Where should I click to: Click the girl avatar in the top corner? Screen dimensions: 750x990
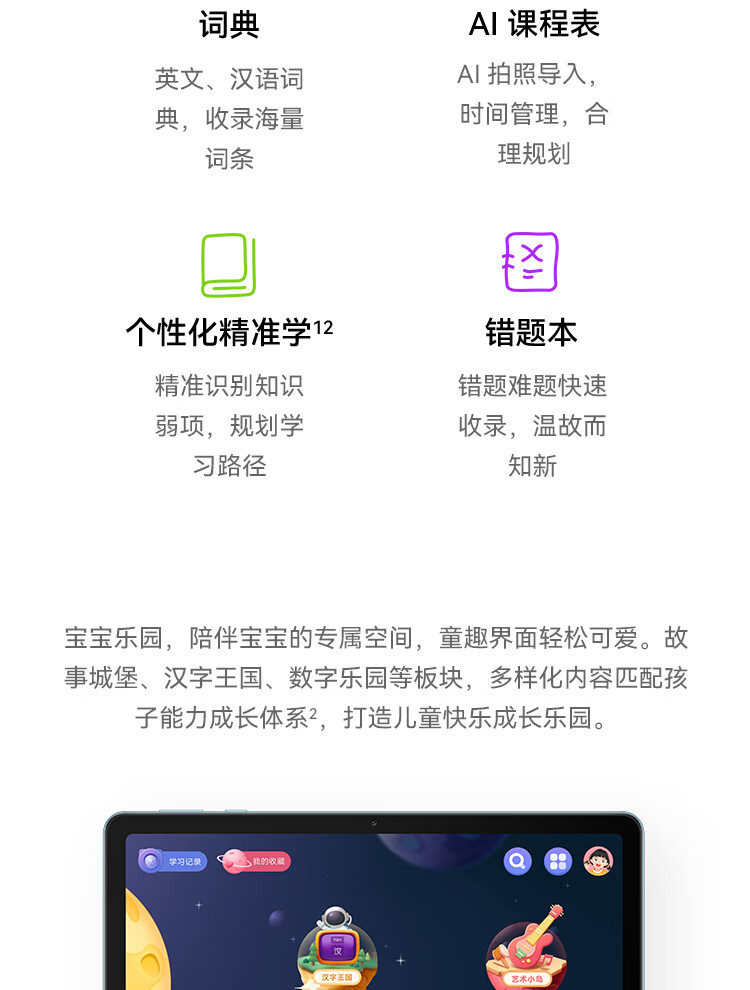[x=596, y=859]
